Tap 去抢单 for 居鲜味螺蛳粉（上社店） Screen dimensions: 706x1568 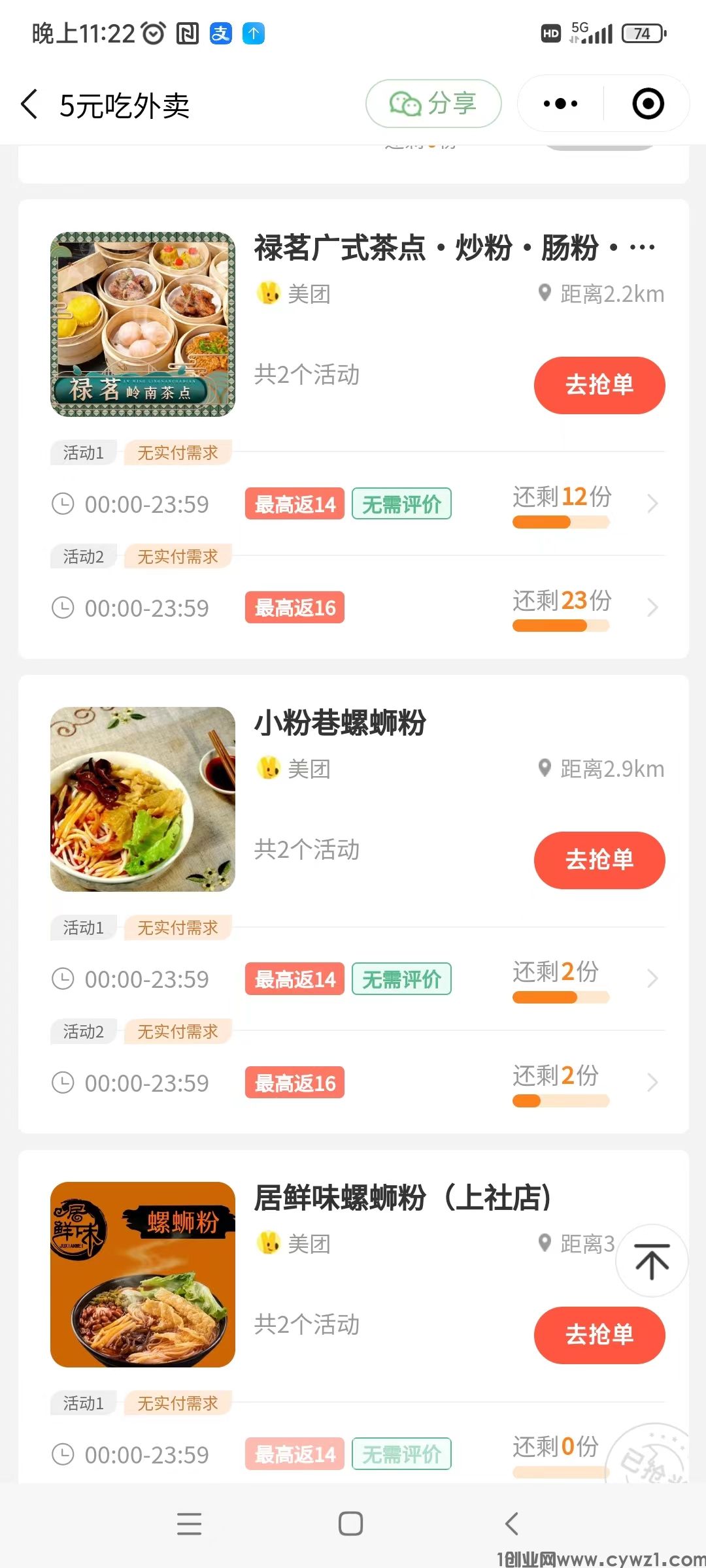click(599, 1335)
